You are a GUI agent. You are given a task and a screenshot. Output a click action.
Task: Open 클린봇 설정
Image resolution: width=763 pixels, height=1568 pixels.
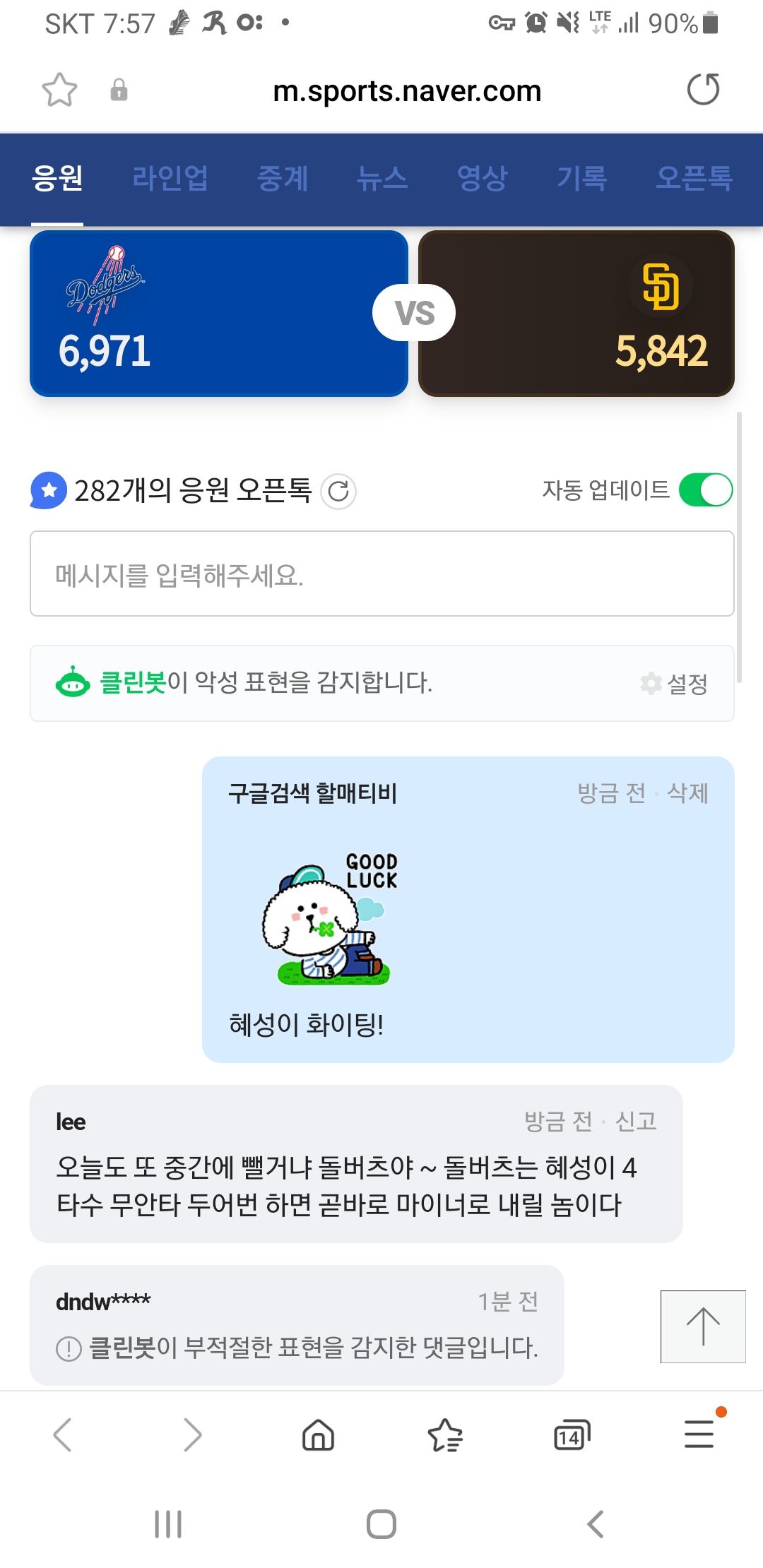(675, 684)
